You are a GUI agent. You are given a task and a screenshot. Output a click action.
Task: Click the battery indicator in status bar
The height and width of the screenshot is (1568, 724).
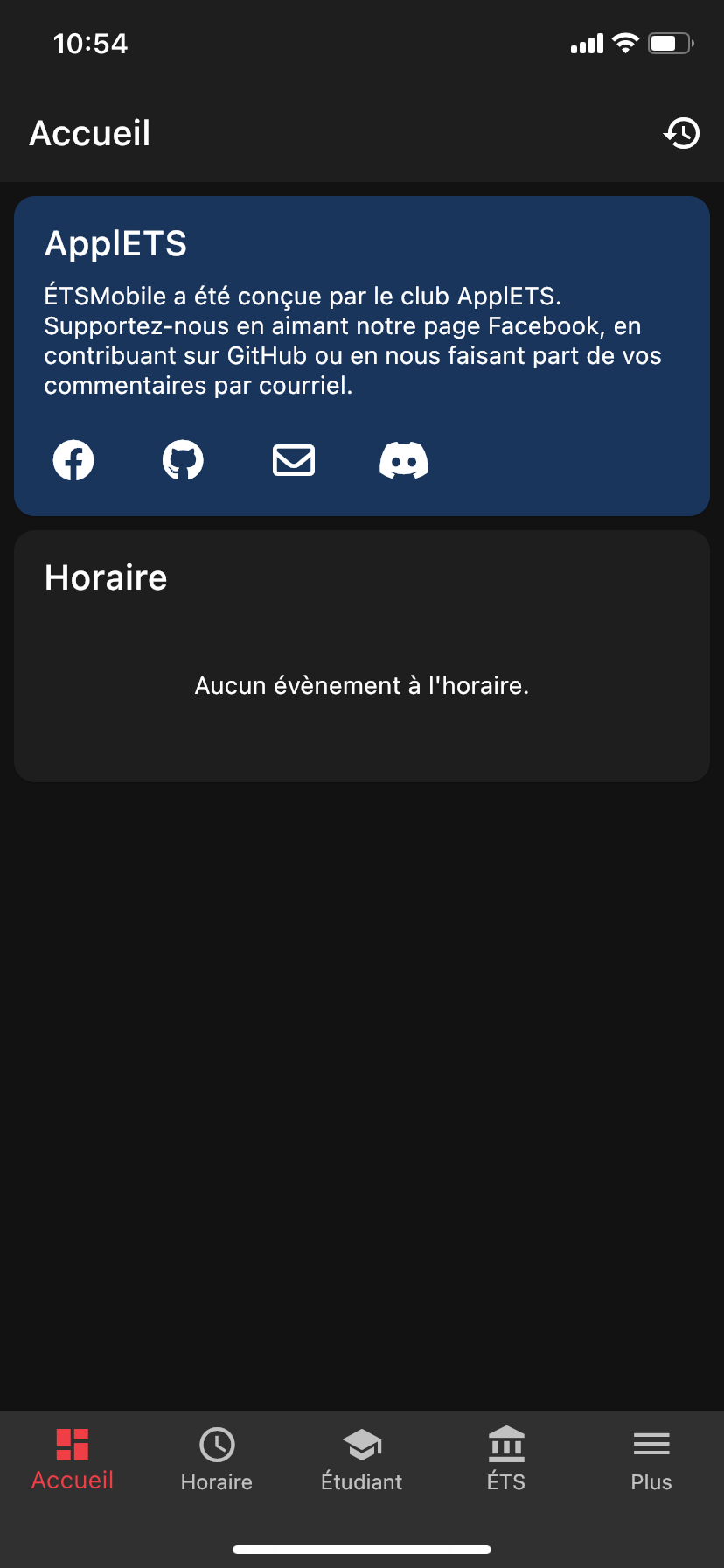(x=669, y=43)
